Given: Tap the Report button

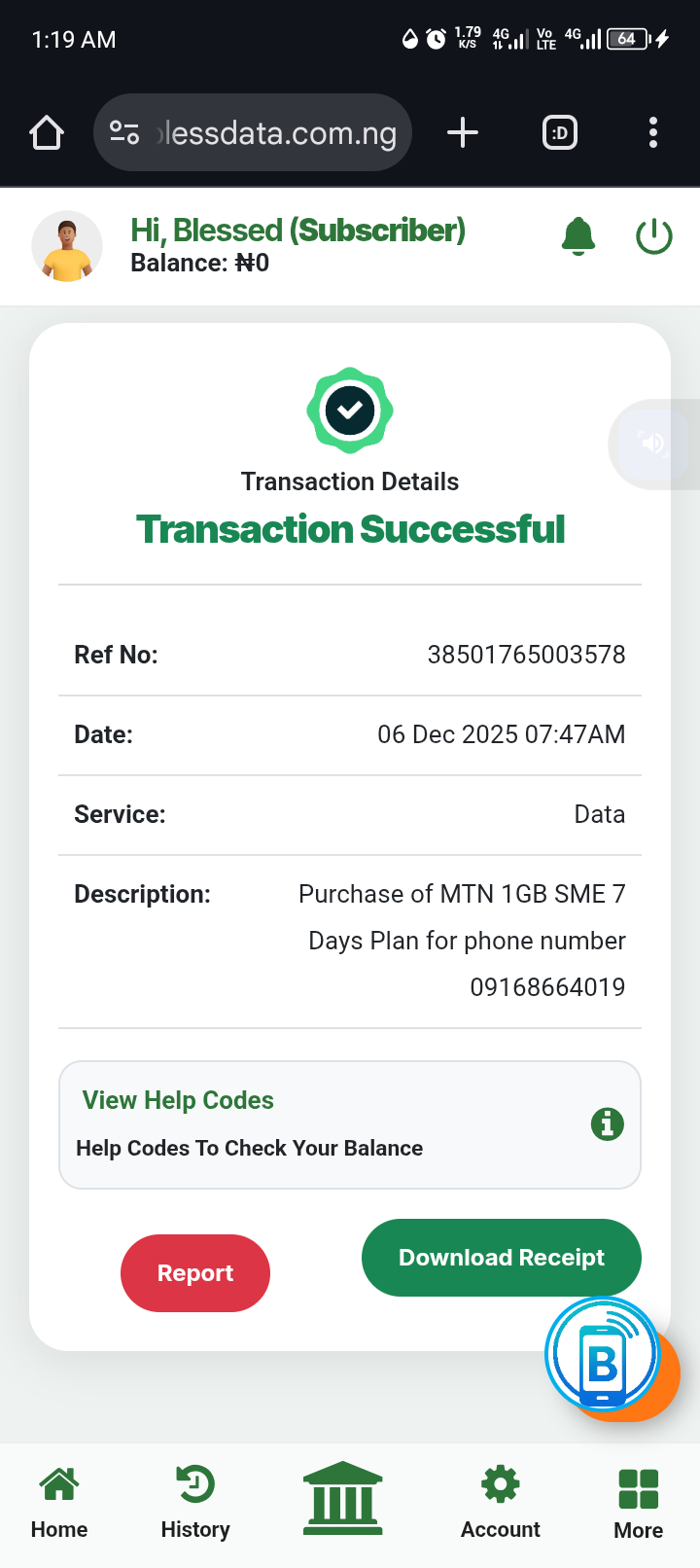Looking at the screenshot, I should point(194,1272).
